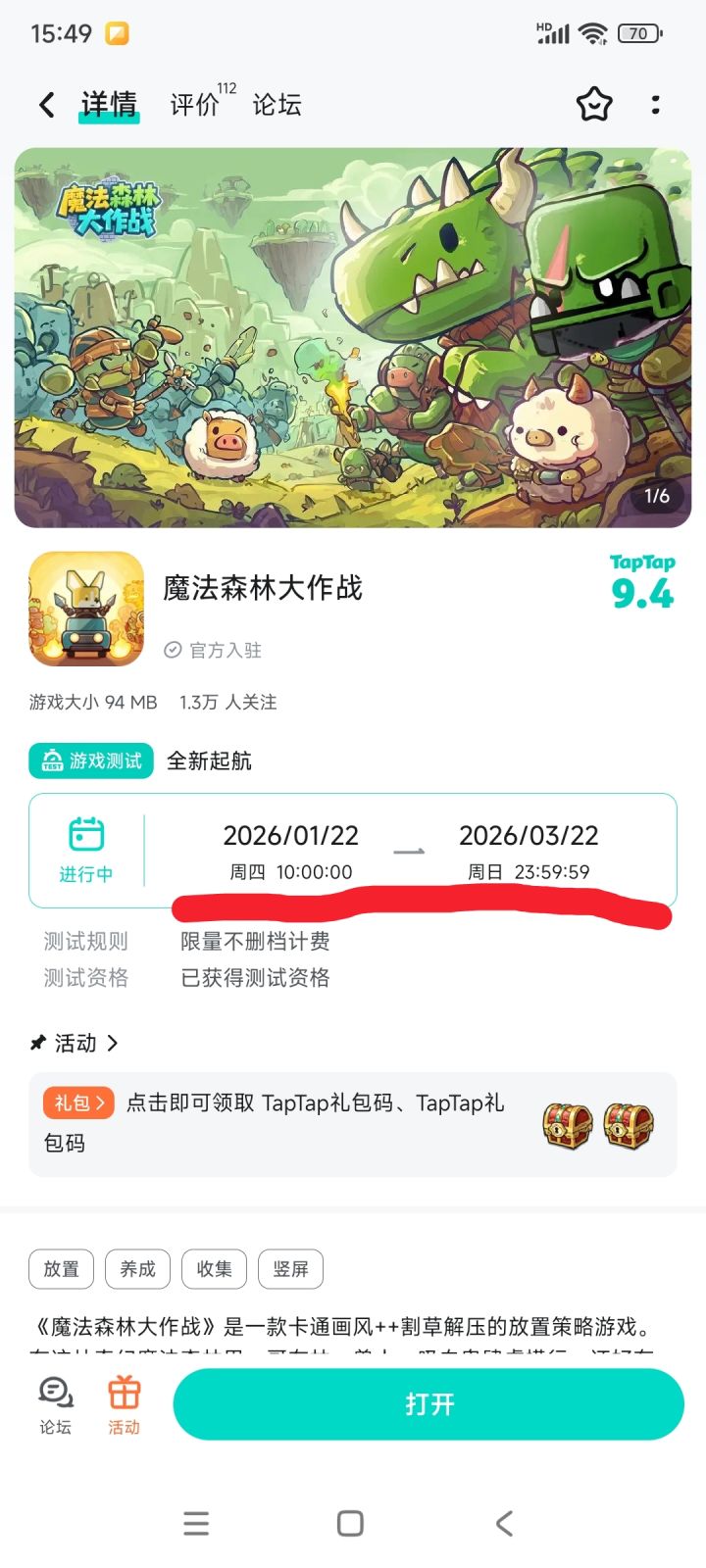Expand the 活动 section via its chevron

coord(113,1043)
